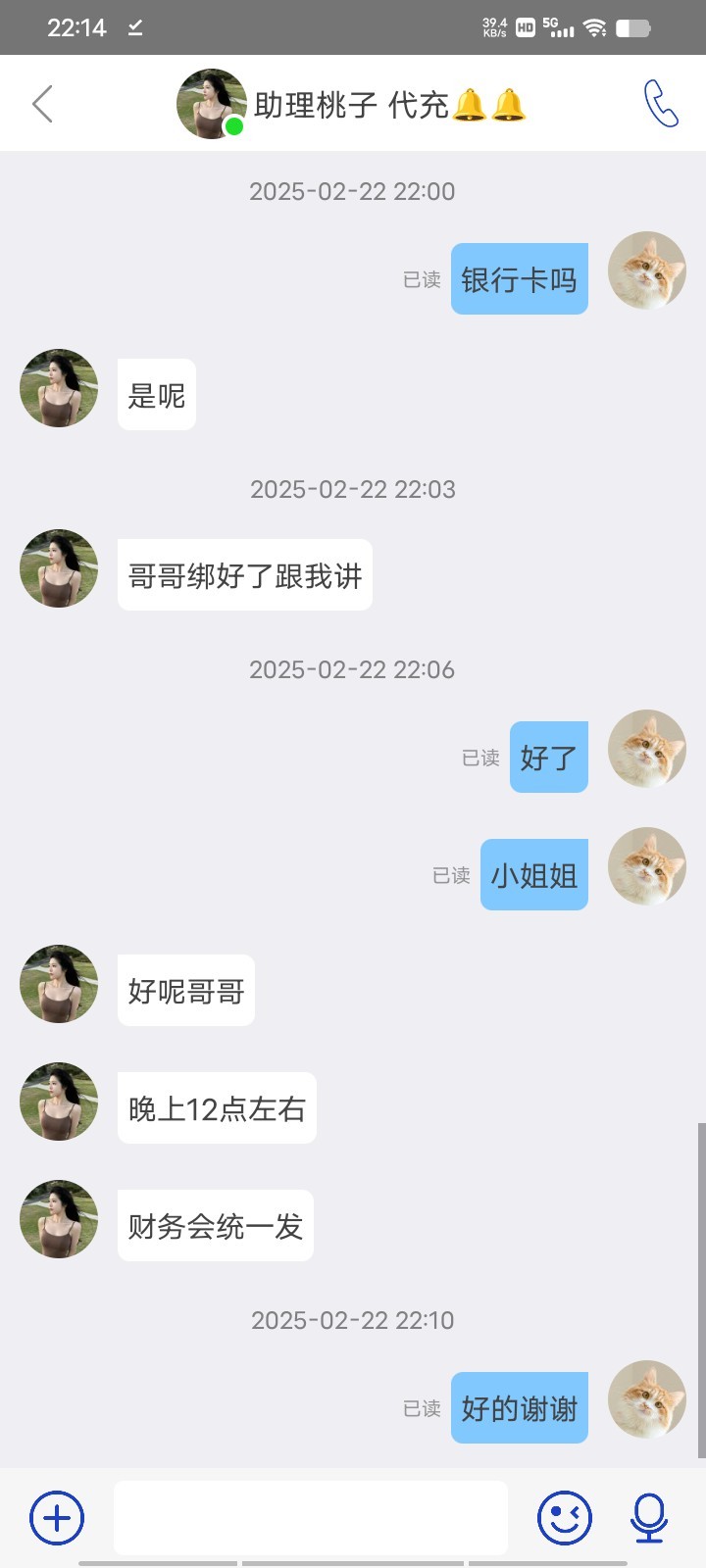Tap 助理桃子's avatar beside 财务会统一发
The height and width of the screenshot is (1568, 706).
pyautogui.click(x=59, y=1219)
